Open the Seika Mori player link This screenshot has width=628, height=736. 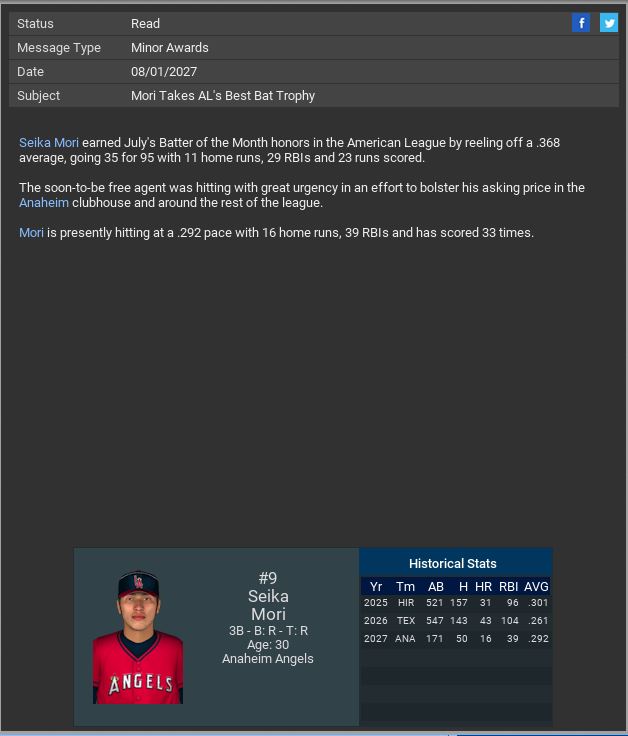48,143
